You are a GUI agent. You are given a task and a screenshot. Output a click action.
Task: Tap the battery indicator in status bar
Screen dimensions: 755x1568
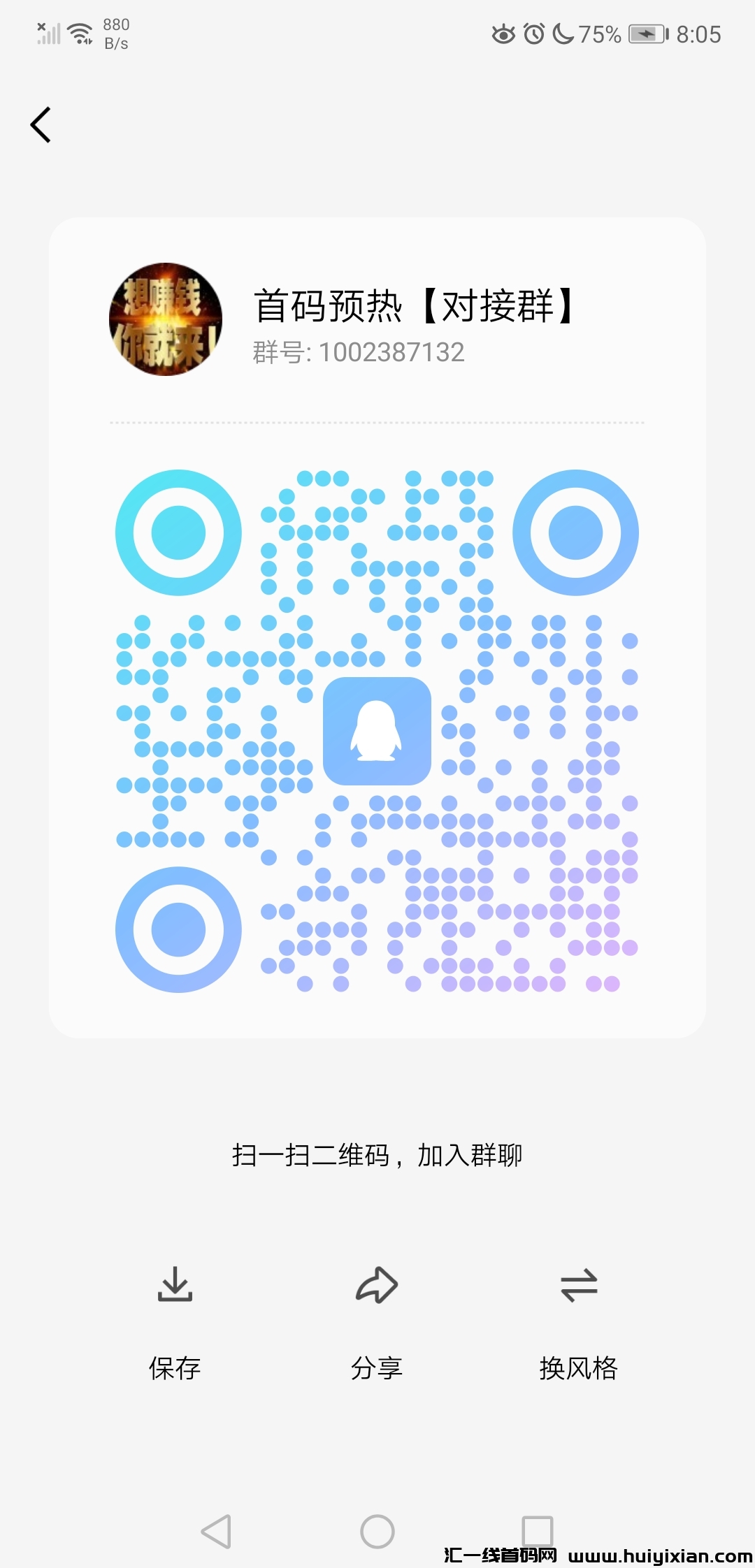coord(647,33)
